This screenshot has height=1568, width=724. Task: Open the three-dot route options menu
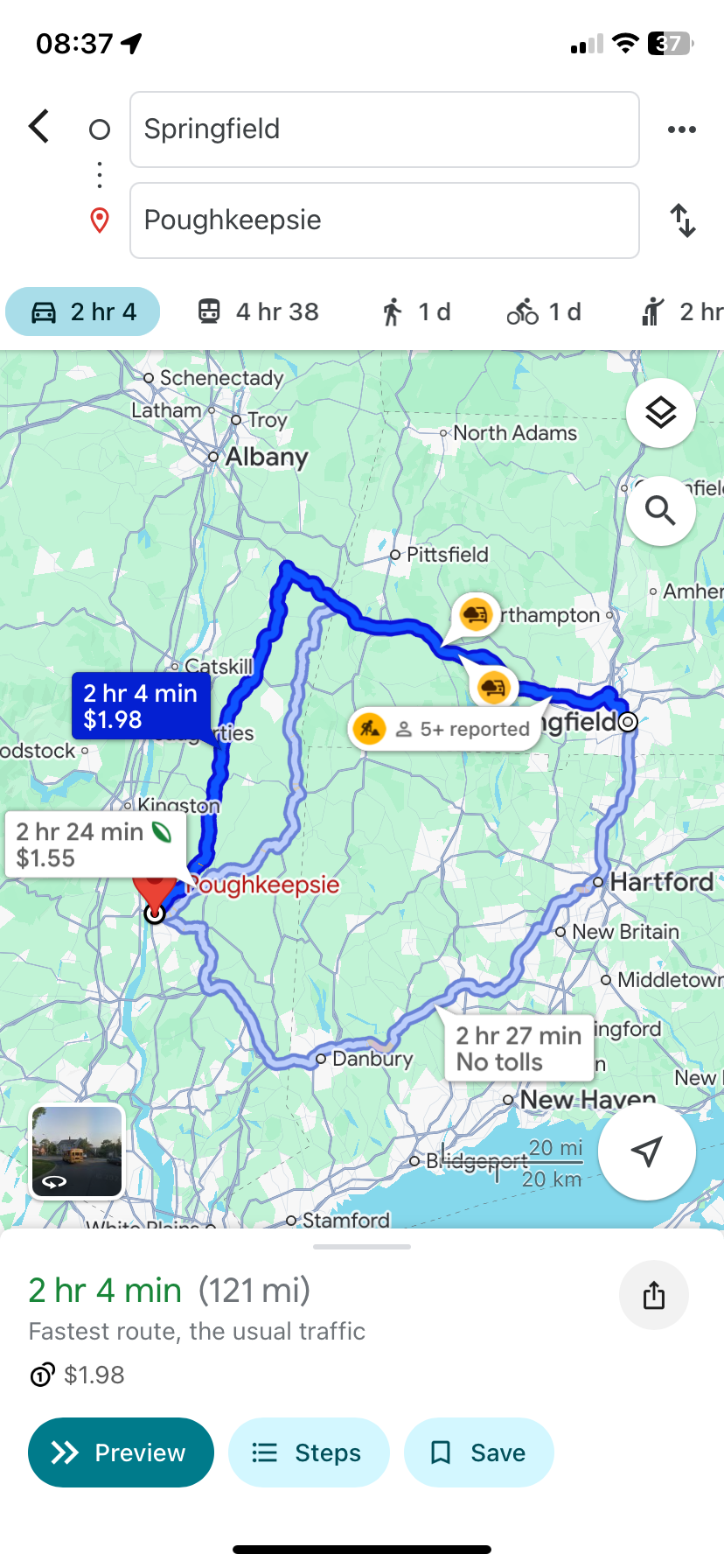[x=681, y=129]
